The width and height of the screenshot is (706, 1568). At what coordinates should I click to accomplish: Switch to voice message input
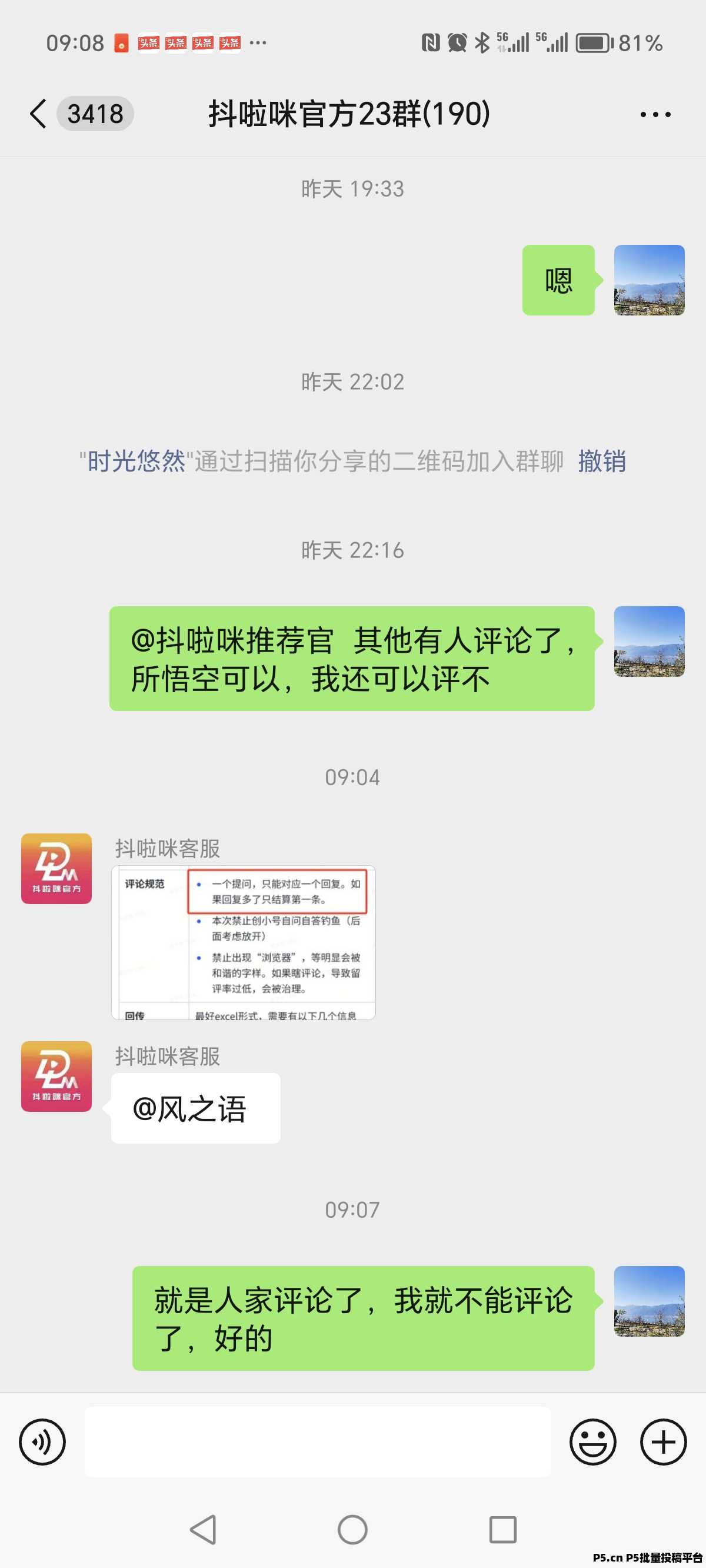tap(42, 1441)
